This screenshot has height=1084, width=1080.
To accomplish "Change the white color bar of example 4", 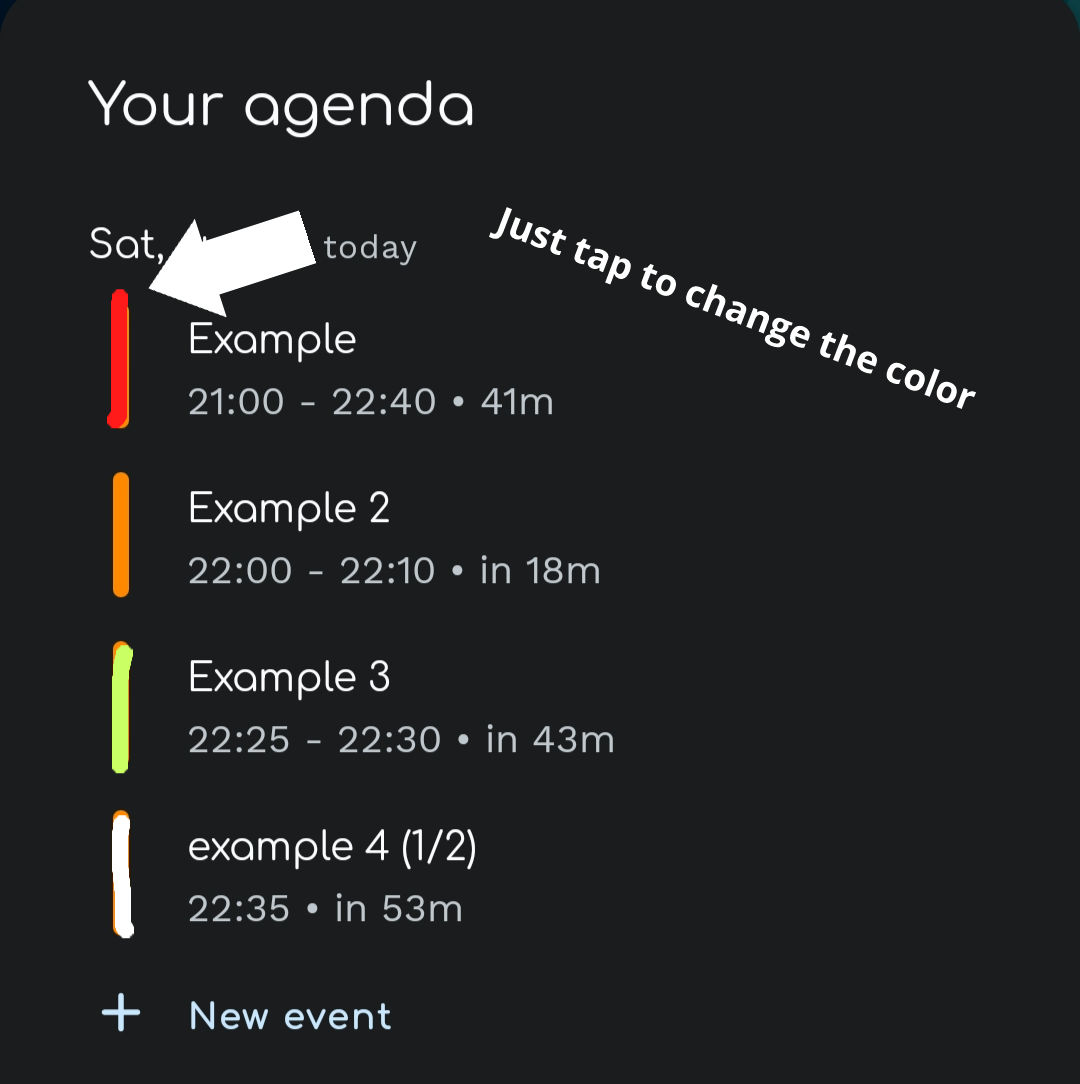I will pos(121,877).
